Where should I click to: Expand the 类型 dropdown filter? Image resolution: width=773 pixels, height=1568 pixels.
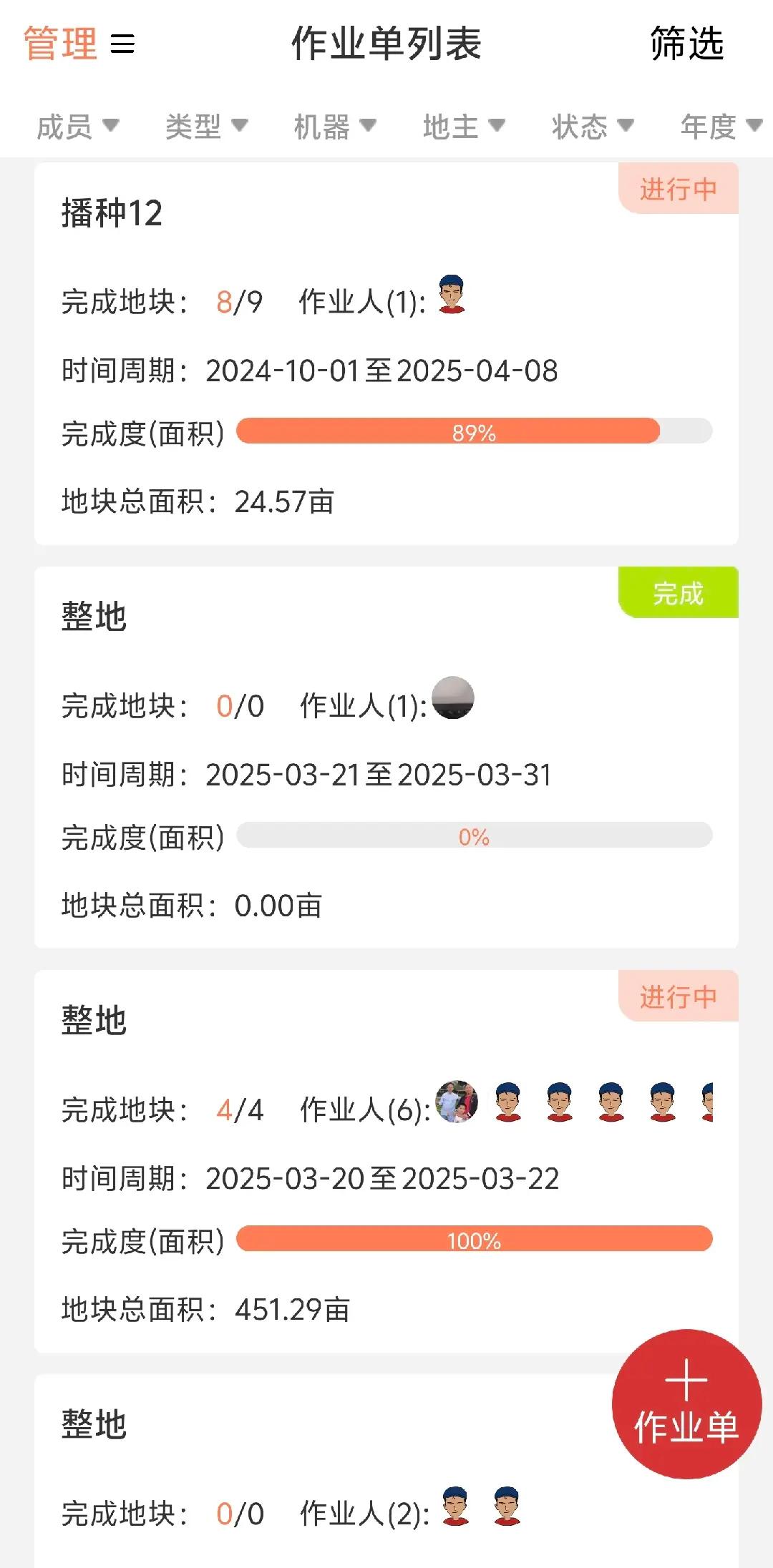(x=206, y=127)
